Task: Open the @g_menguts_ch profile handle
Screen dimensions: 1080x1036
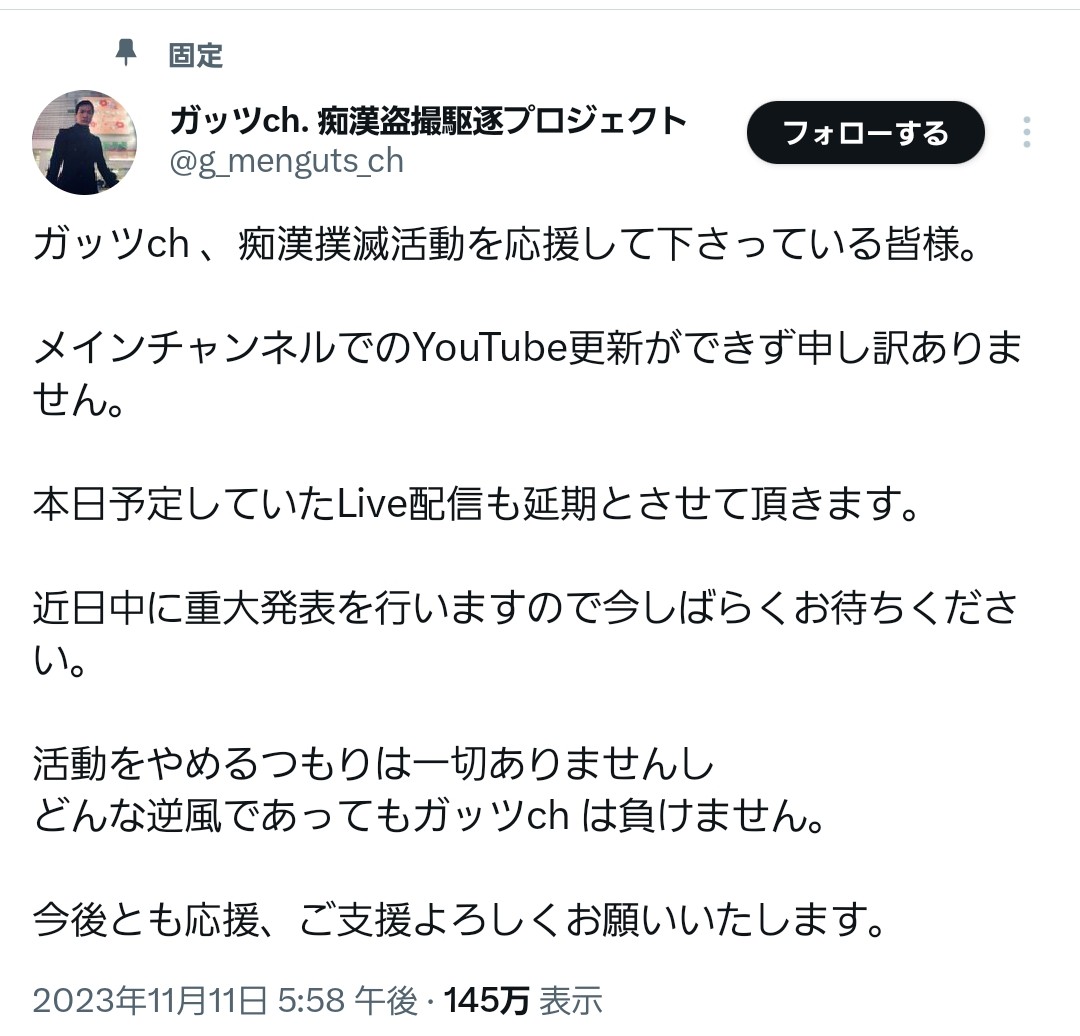Action: [287, 162]
